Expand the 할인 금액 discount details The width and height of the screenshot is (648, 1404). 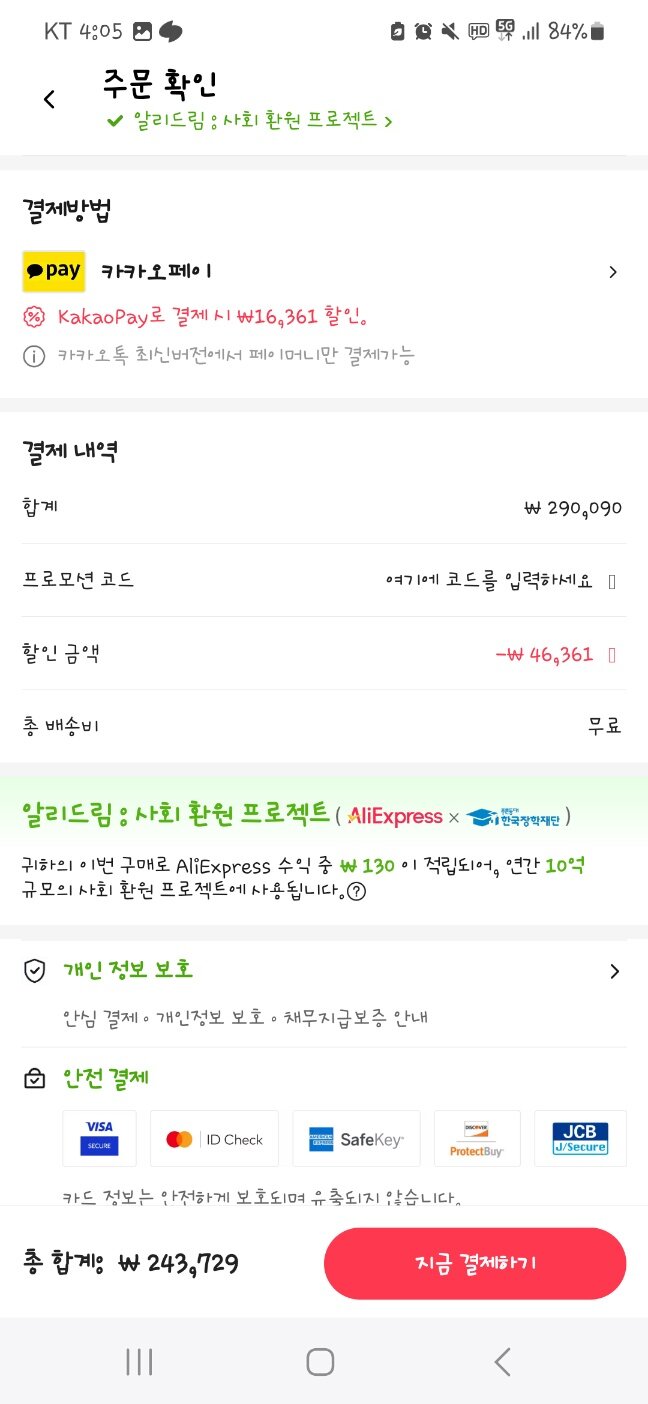(x=612, y=655)
